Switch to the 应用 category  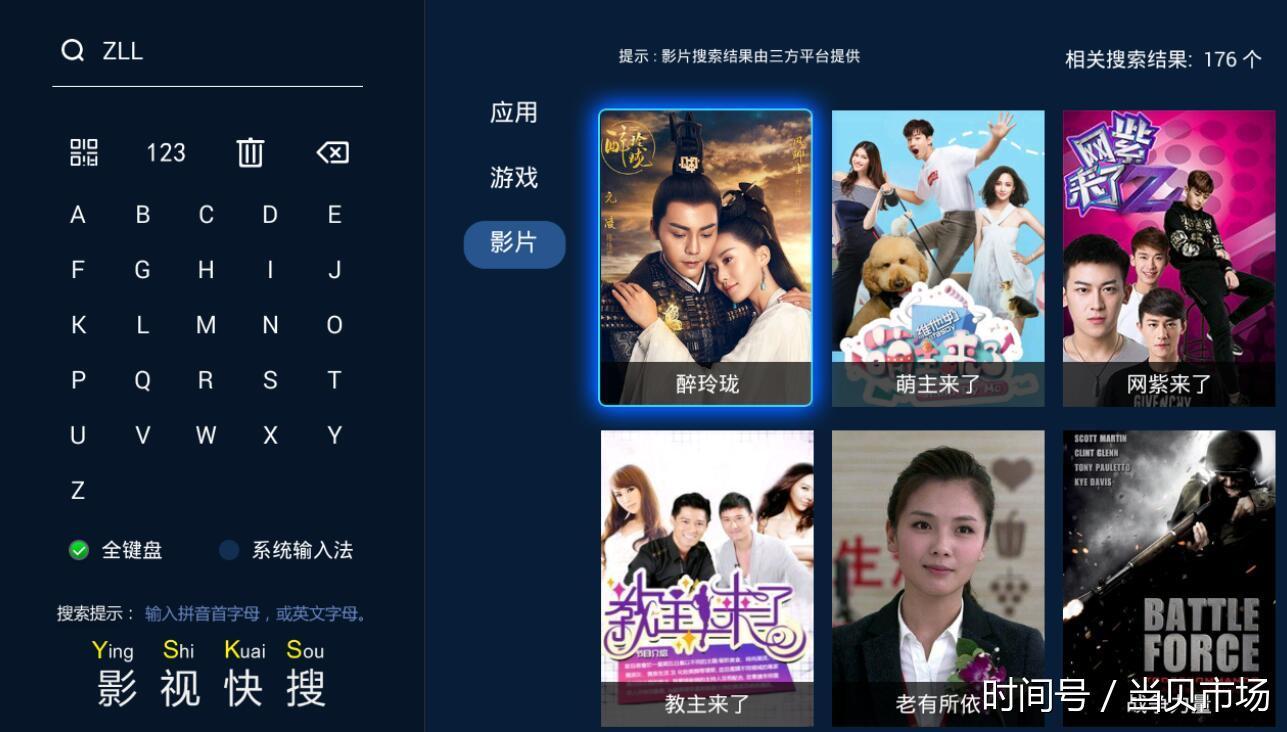[x=514, y=113]
